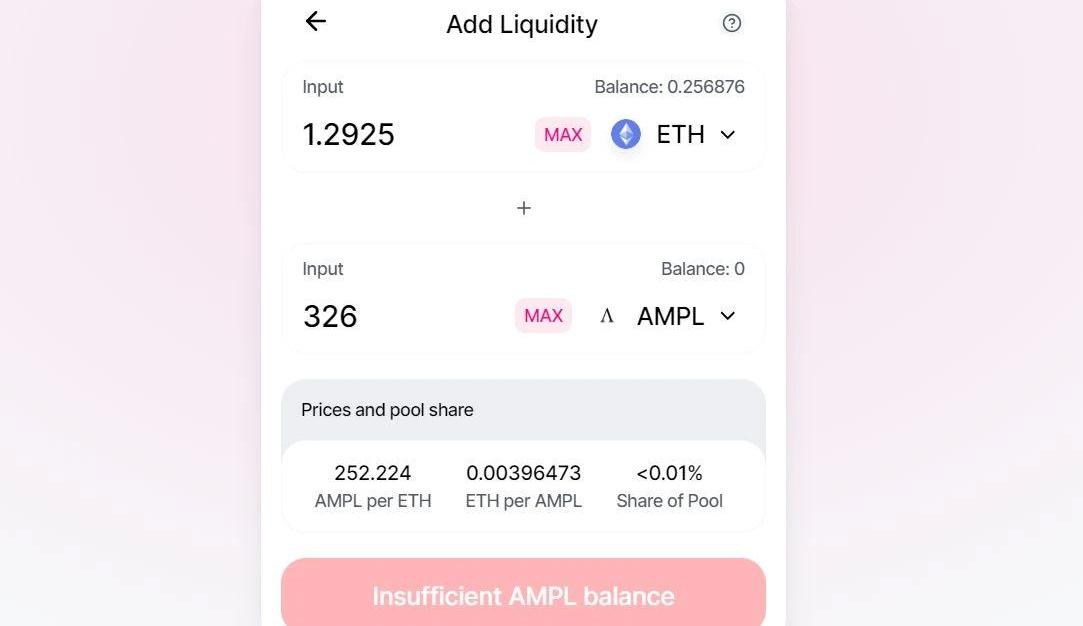Screen dimensions: 1083x626
Task: Open the help question mark icon
Action: tap(732, 23)
